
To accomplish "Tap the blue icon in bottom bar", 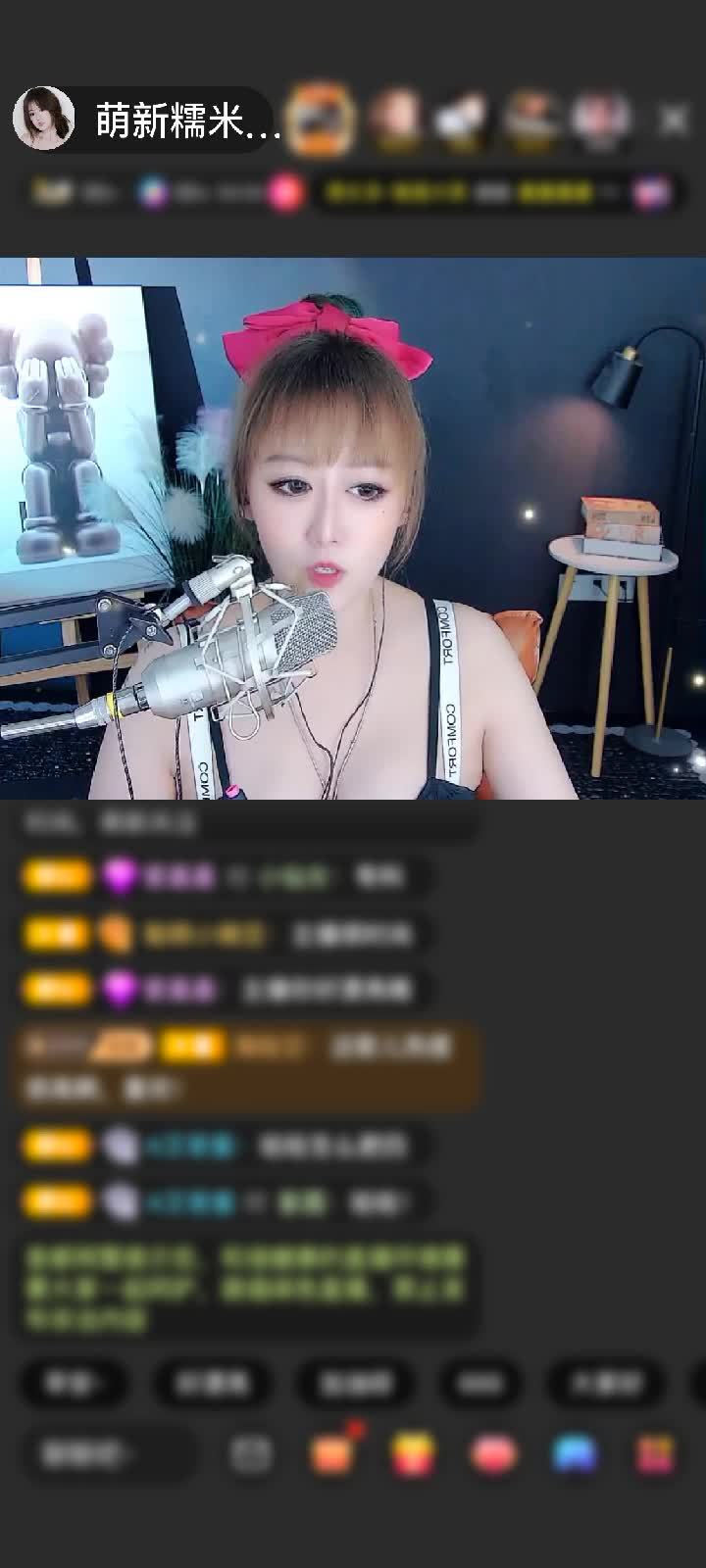I will pos(575,1454).
